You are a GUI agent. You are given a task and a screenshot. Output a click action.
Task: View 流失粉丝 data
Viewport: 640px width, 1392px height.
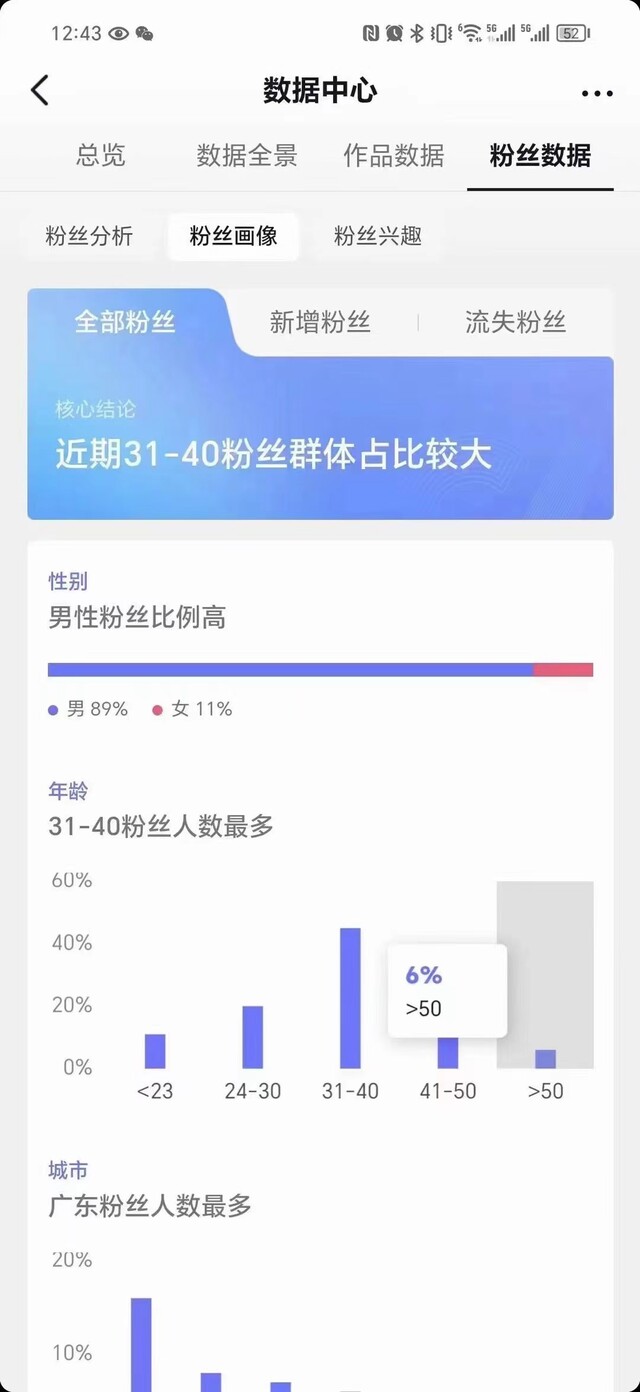(x=515, y=322)
